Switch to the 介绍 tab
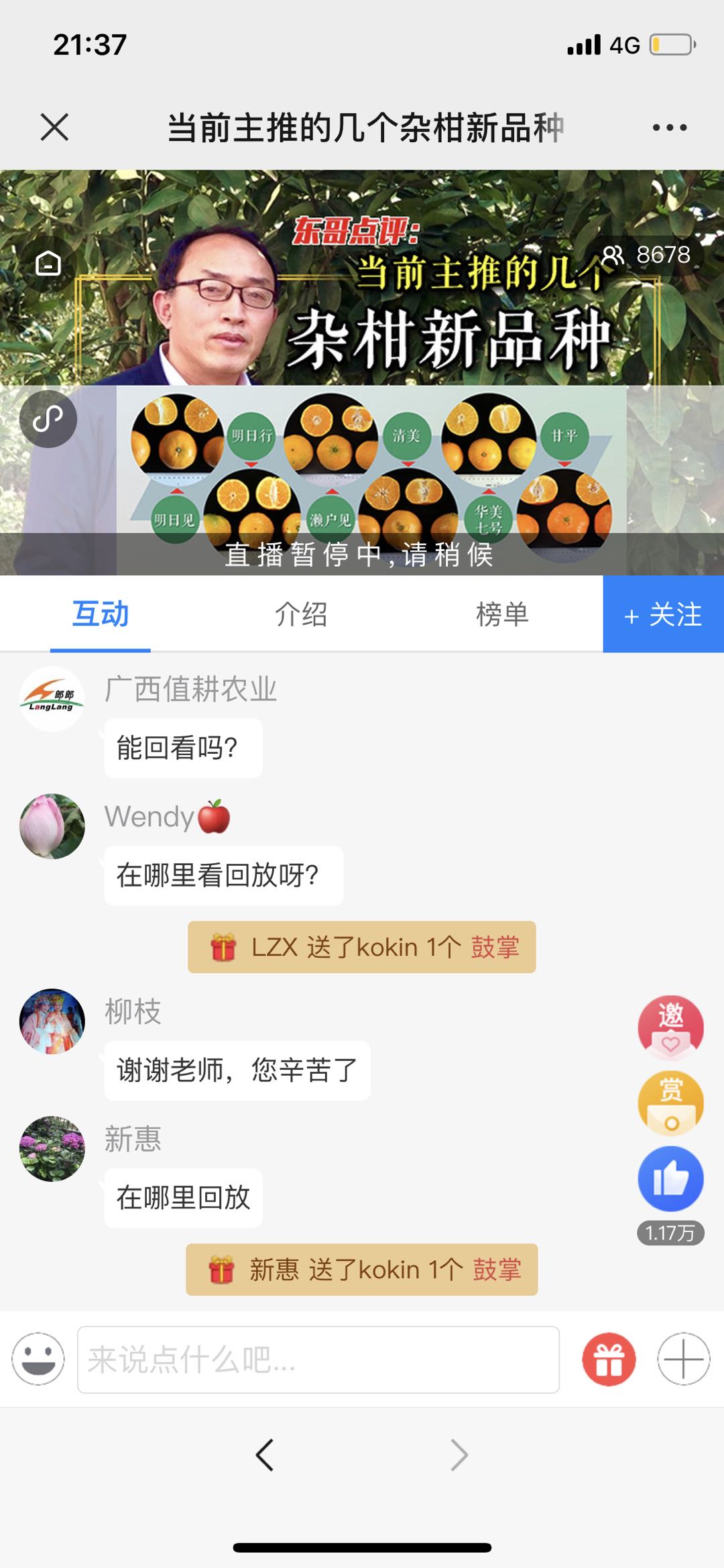The image size is (724, 1568). tap(301, 614)
